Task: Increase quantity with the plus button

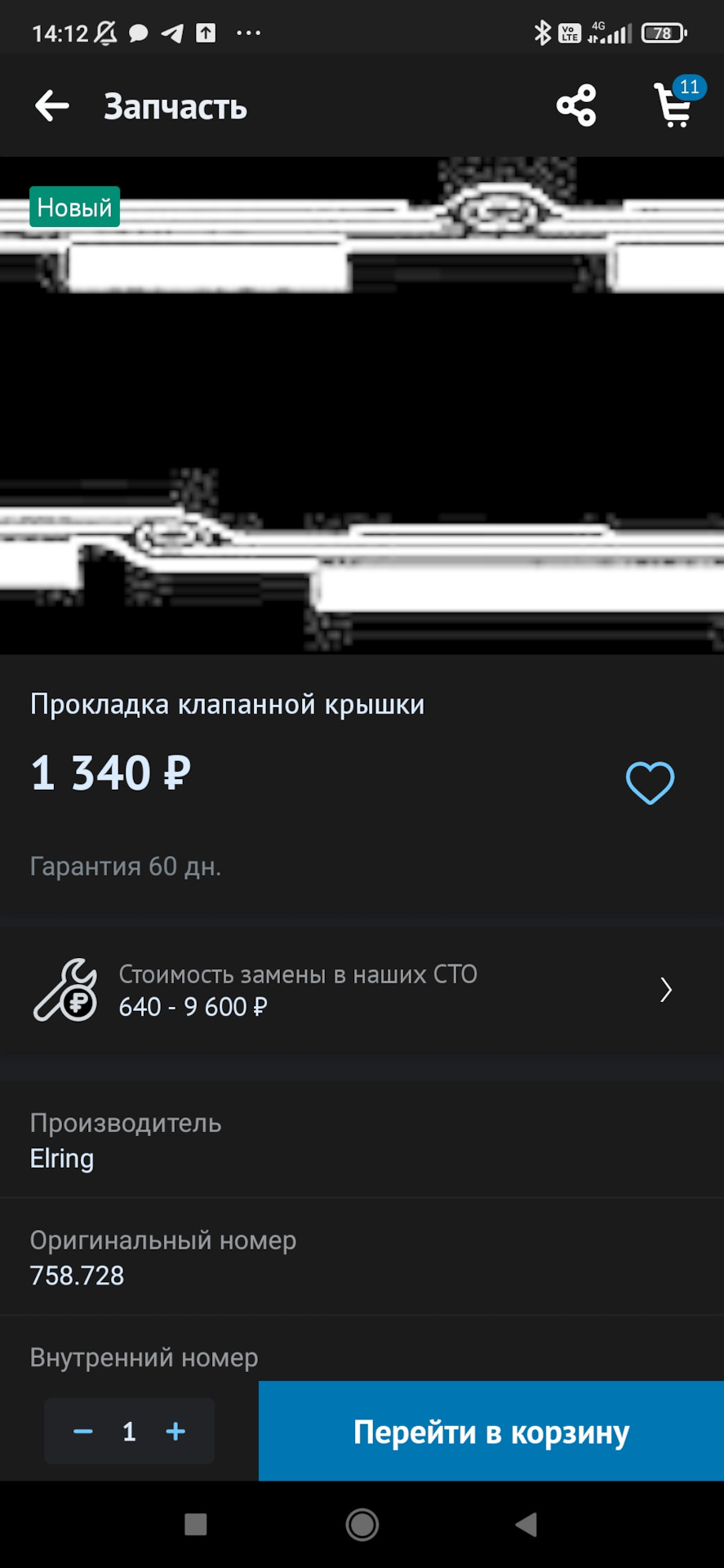Action: coord(175,1432)
